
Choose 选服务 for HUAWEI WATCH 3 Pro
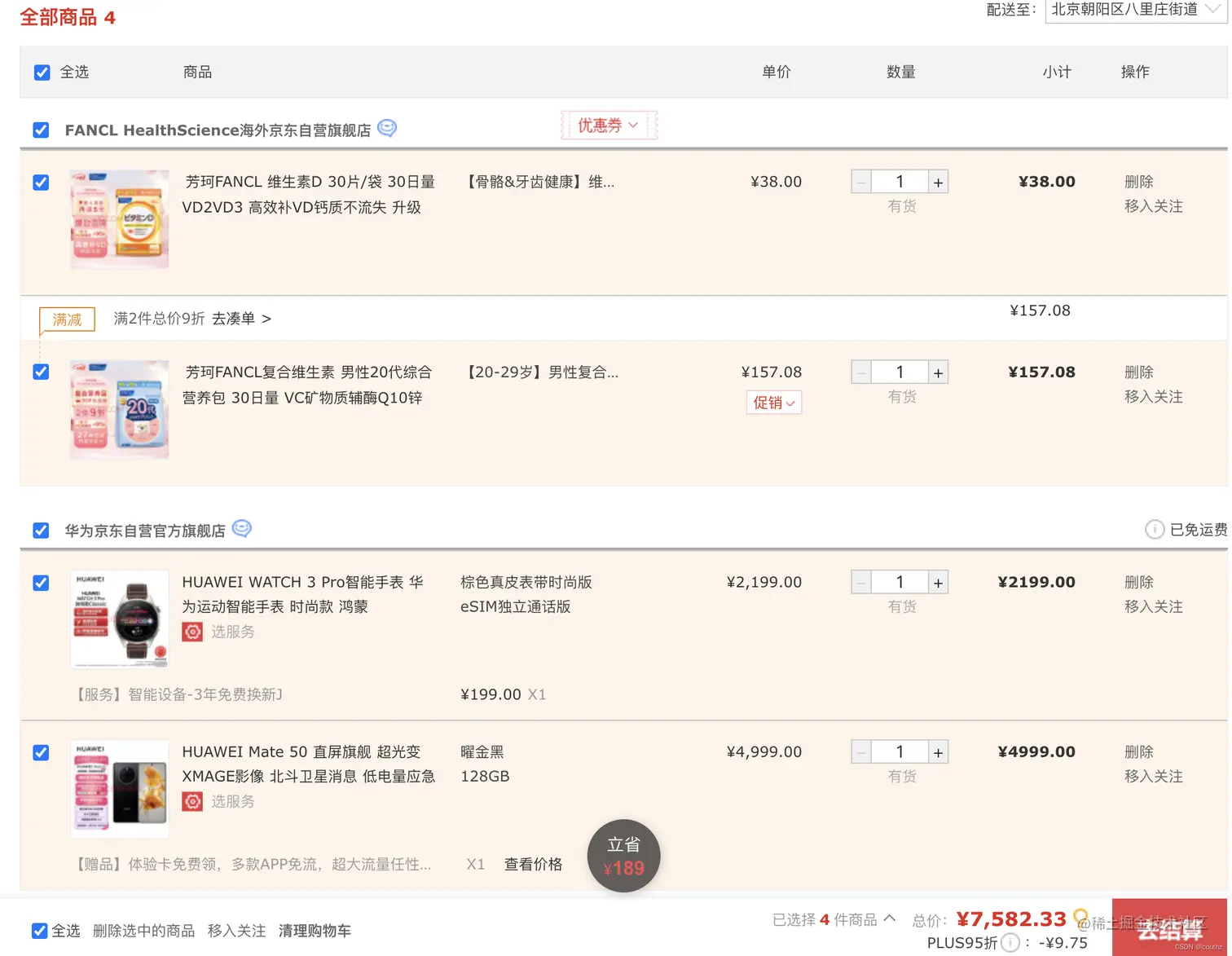232,632
